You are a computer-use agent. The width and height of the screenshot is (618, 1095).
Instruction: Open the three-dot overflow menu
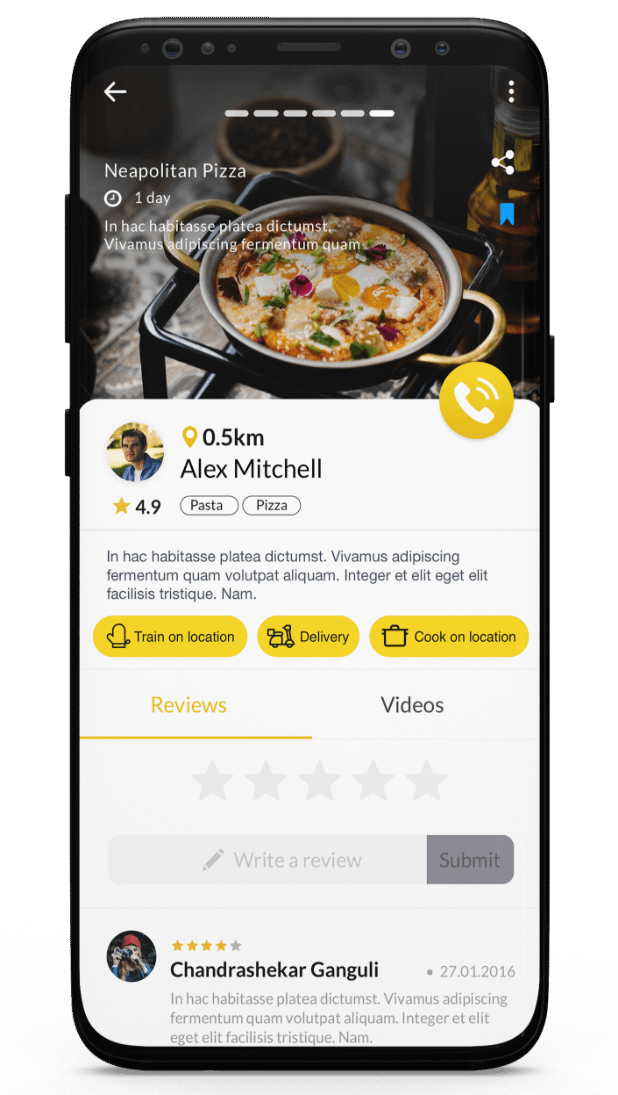tap(511, 92)
